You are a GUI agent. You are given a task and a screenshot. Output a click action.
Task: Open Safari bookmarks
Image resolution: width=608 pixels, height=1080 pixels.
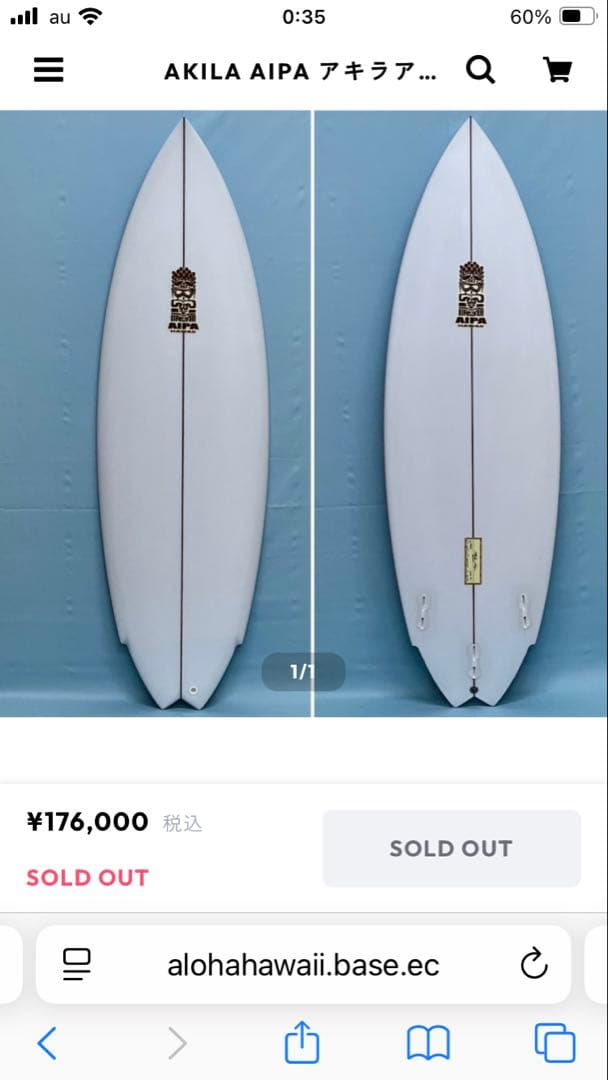[x=428, y=1044]
